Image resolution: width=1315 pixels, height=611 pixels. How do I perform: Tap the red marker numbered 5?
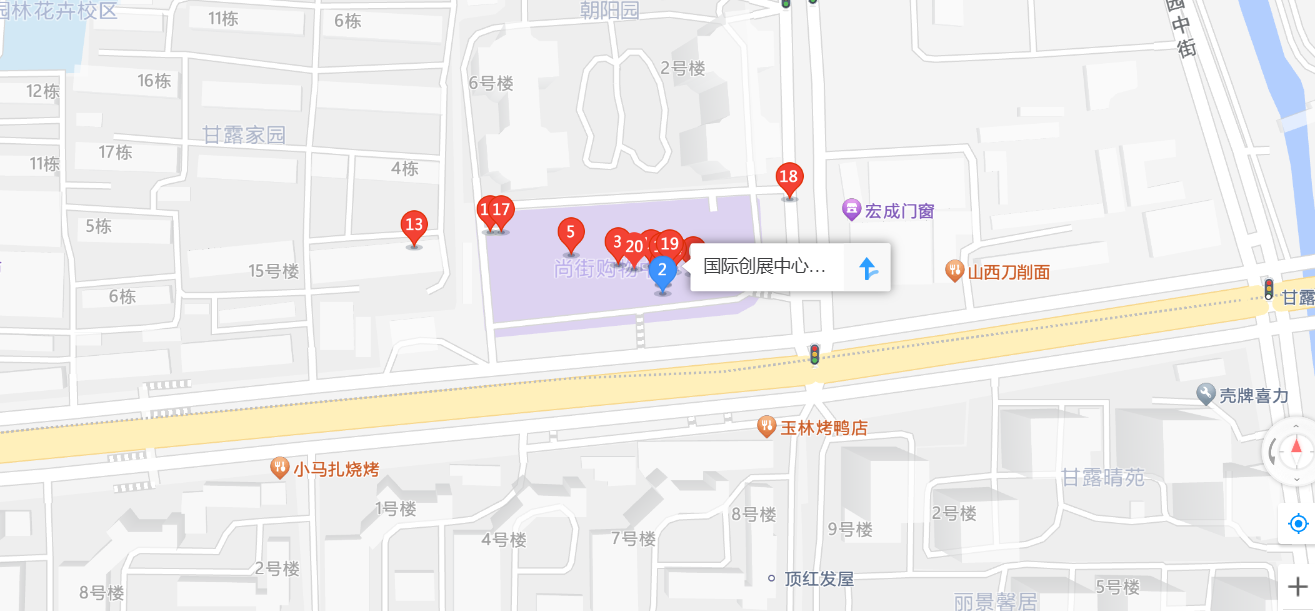[570, 234]
